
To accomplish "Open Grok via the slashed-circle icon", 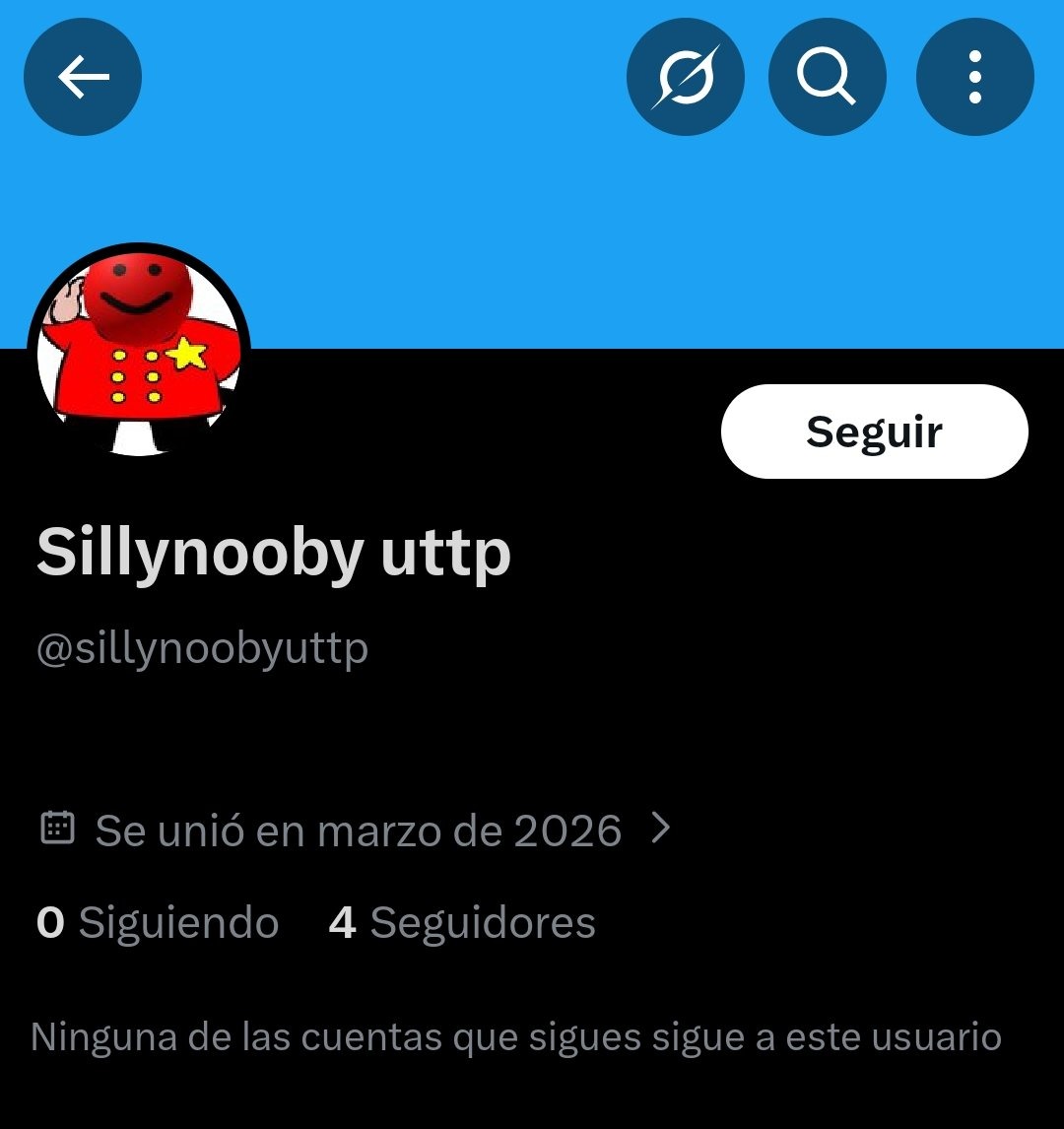I will point(687,77).
